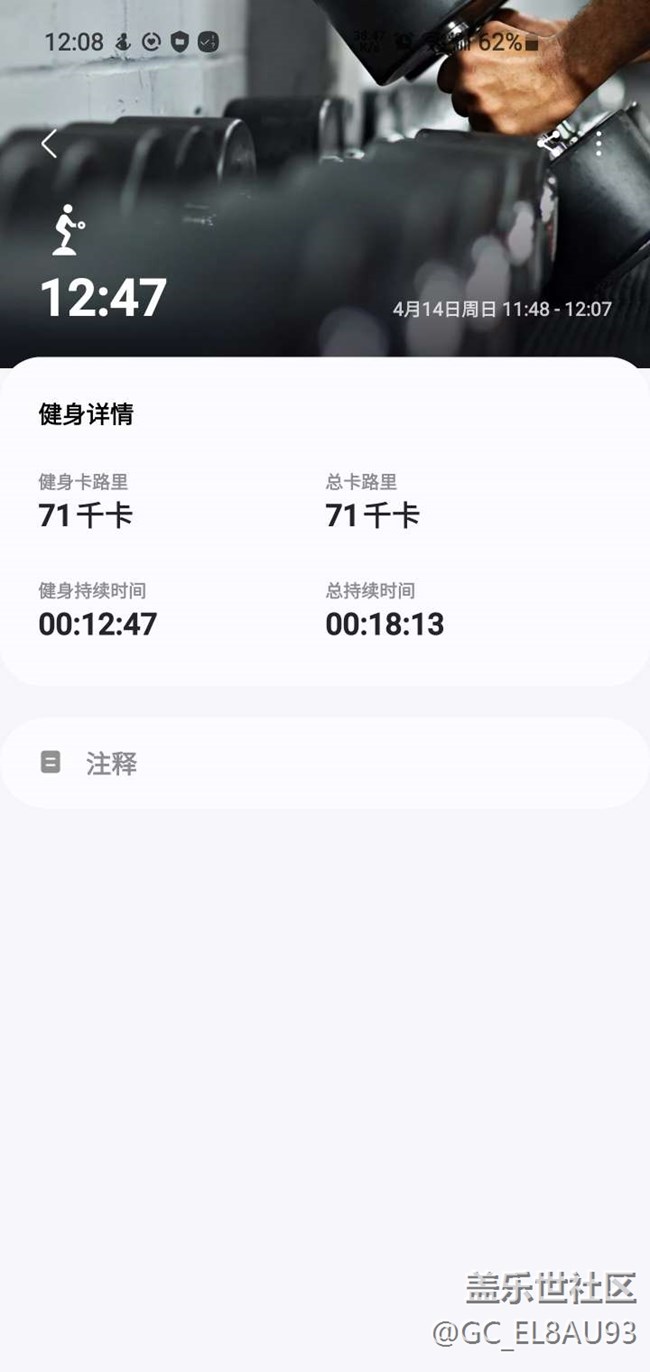Open the three-dot overflow menu
650x1372 pixels.
[599, 143]
